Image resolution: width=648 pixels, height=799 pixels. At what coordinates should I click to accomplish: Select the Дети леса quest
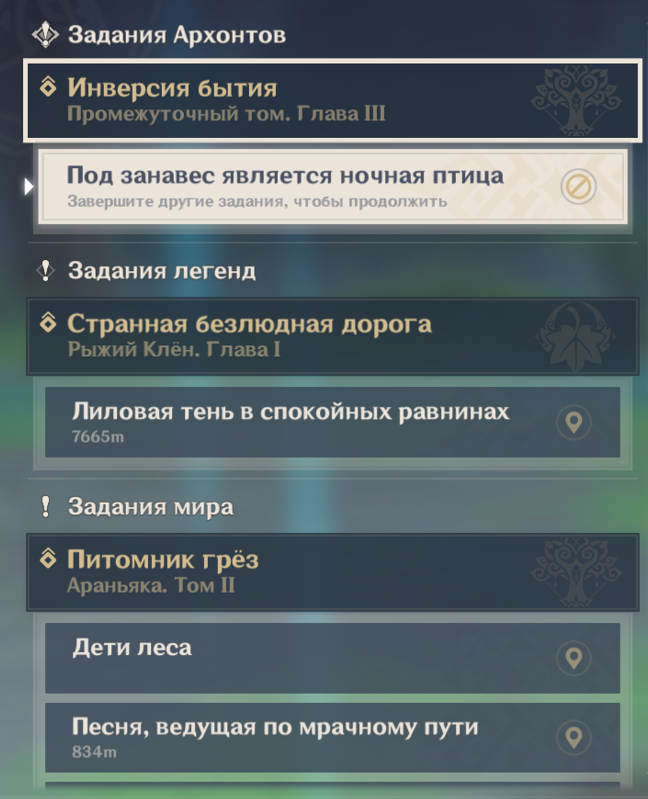coord(330,657)
